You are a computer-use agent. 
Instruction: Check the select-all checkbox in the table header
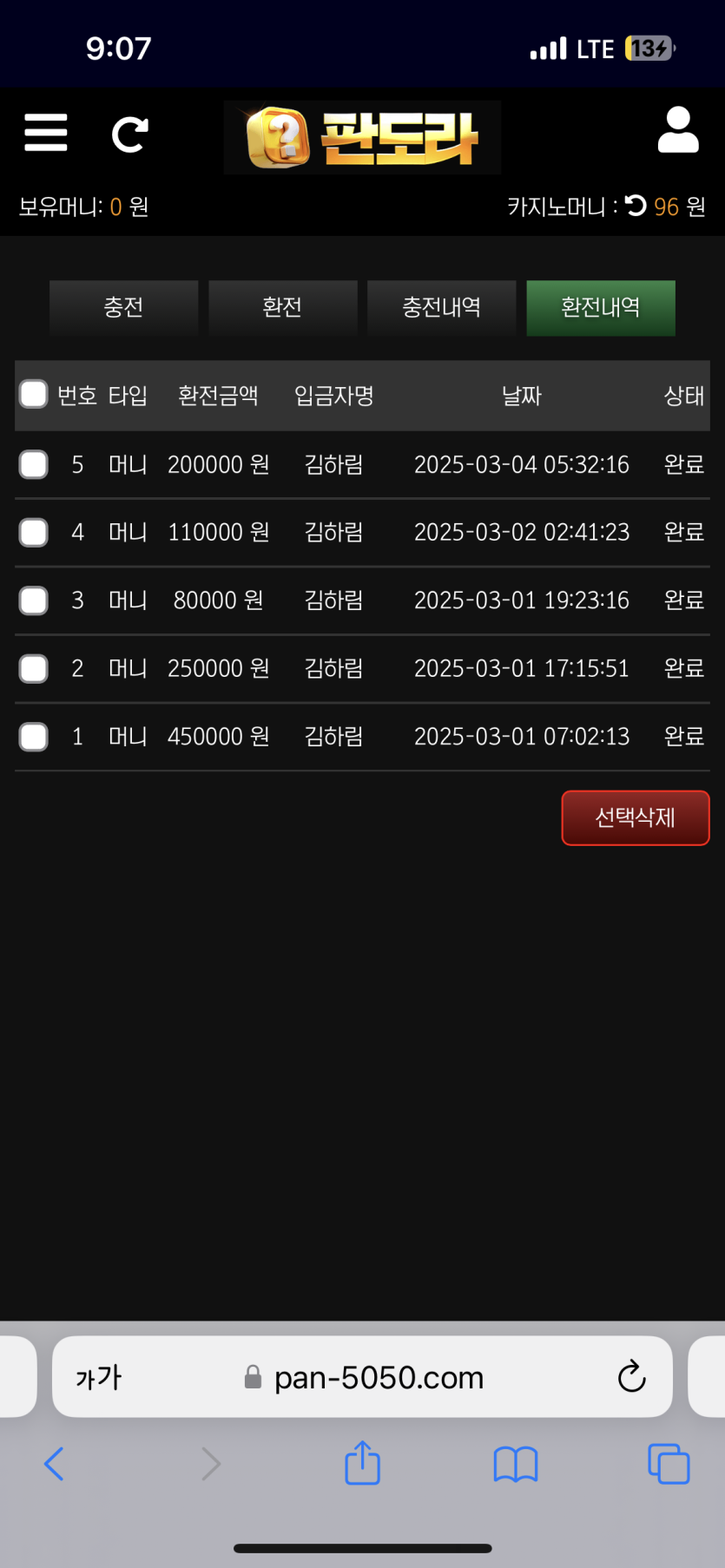[34, 395]
